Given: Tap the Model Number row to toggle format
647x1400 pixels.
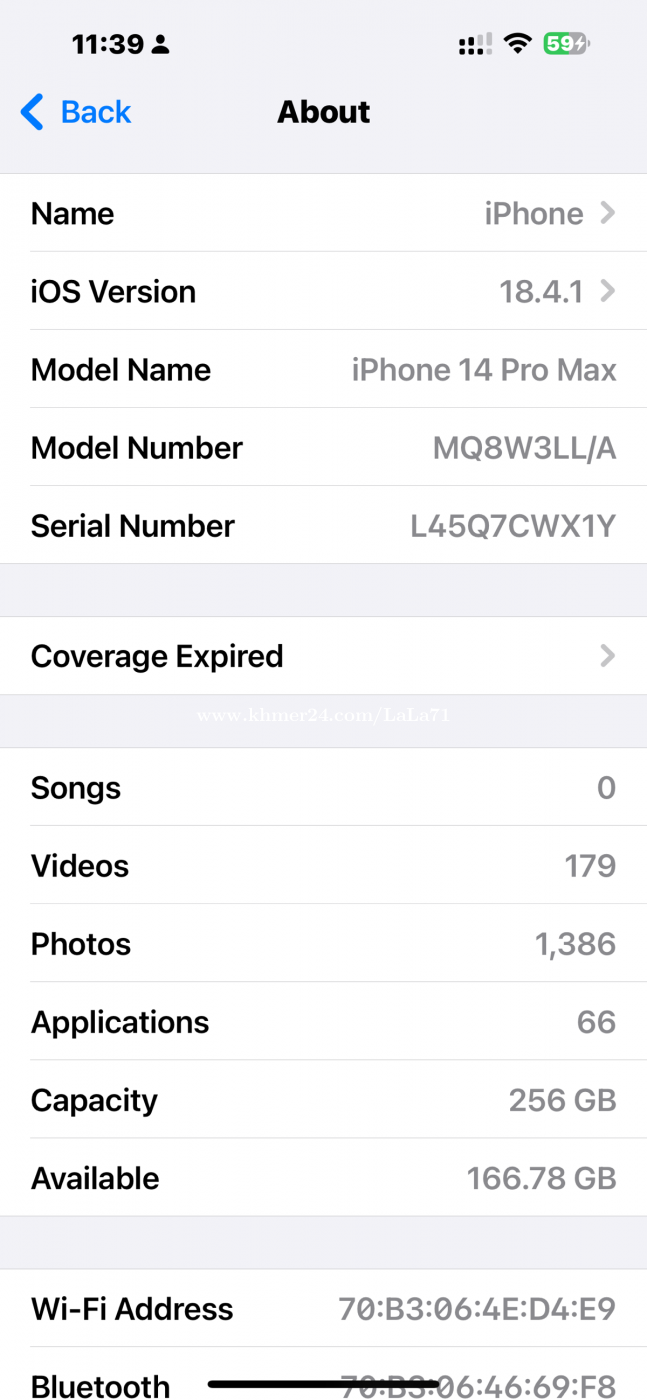Looking at the screenshot, I should point(323,447).
